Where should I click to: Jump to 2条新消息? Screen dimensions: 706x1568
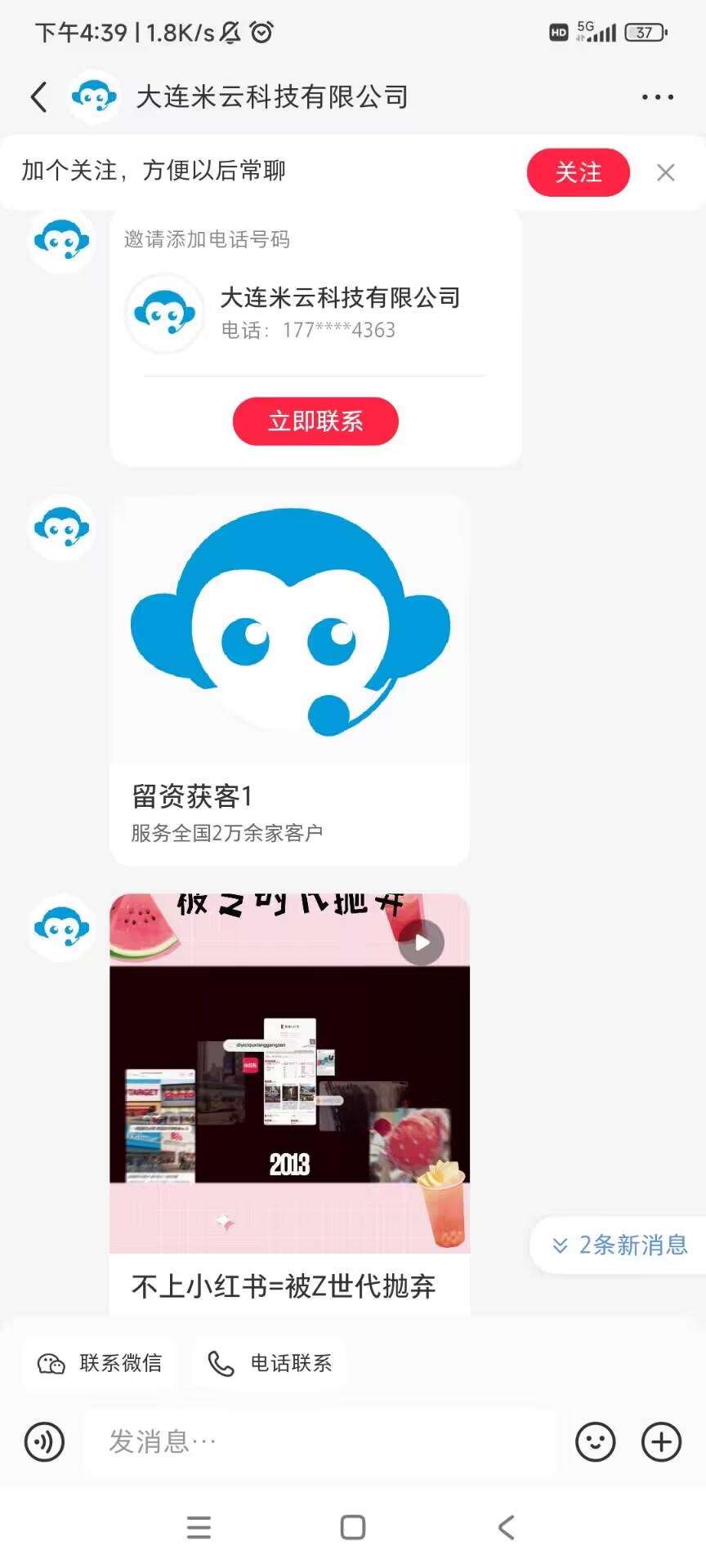click(619, 1245)
